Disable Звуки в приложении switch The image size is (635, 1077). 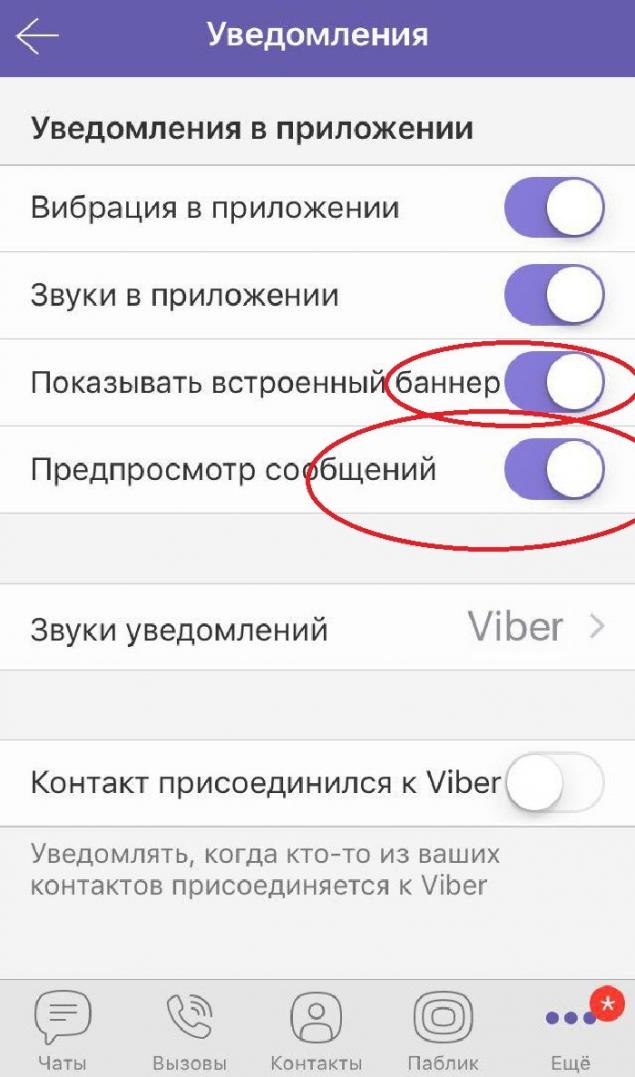coord(555,295)
